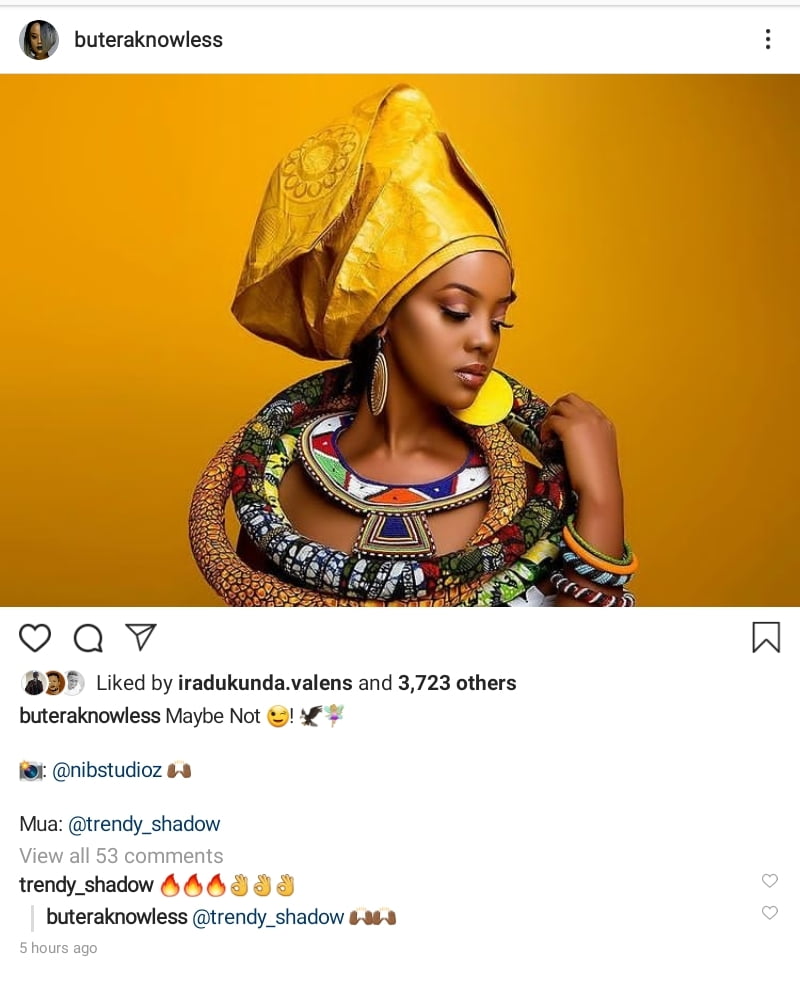
Task: Open the post photo
Action: coord(400,340)
